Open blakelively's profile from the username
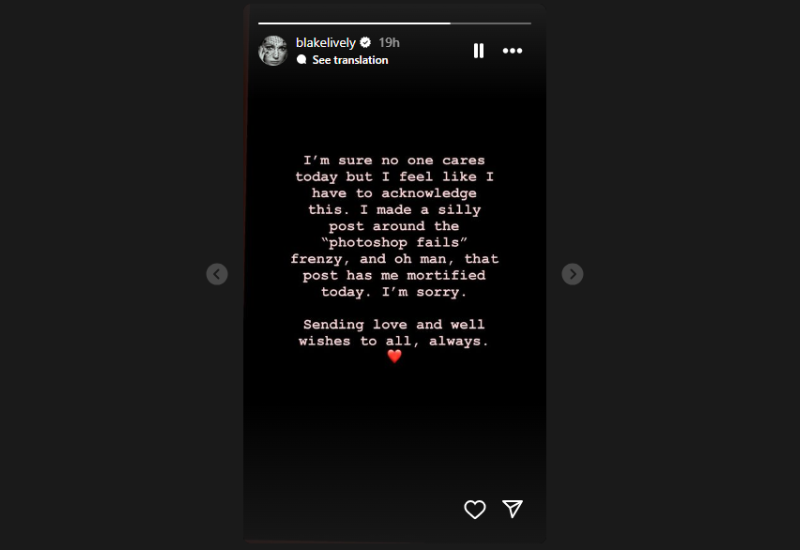This screenshot has height=550, width=800. pos(326,42)
